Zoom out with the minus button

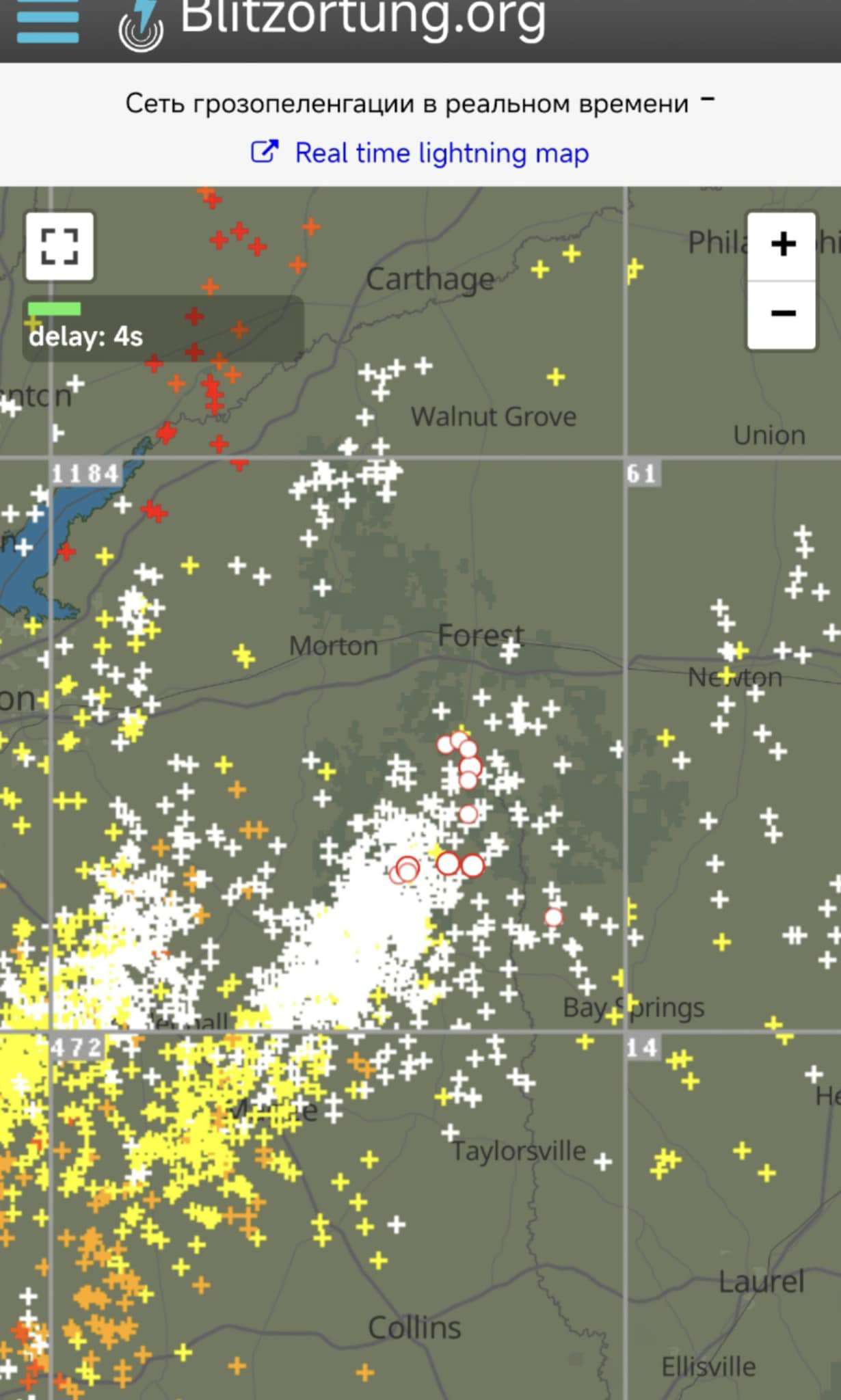click(782, 314)
